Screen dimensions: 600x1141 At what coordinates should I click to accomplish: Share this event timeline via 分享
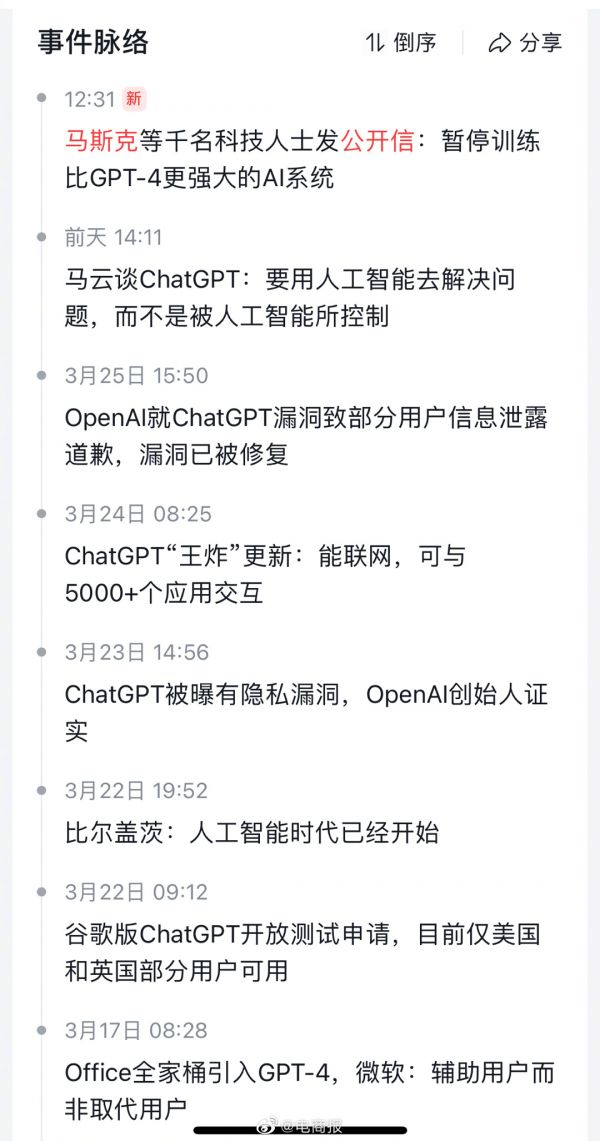click(525, 43)
